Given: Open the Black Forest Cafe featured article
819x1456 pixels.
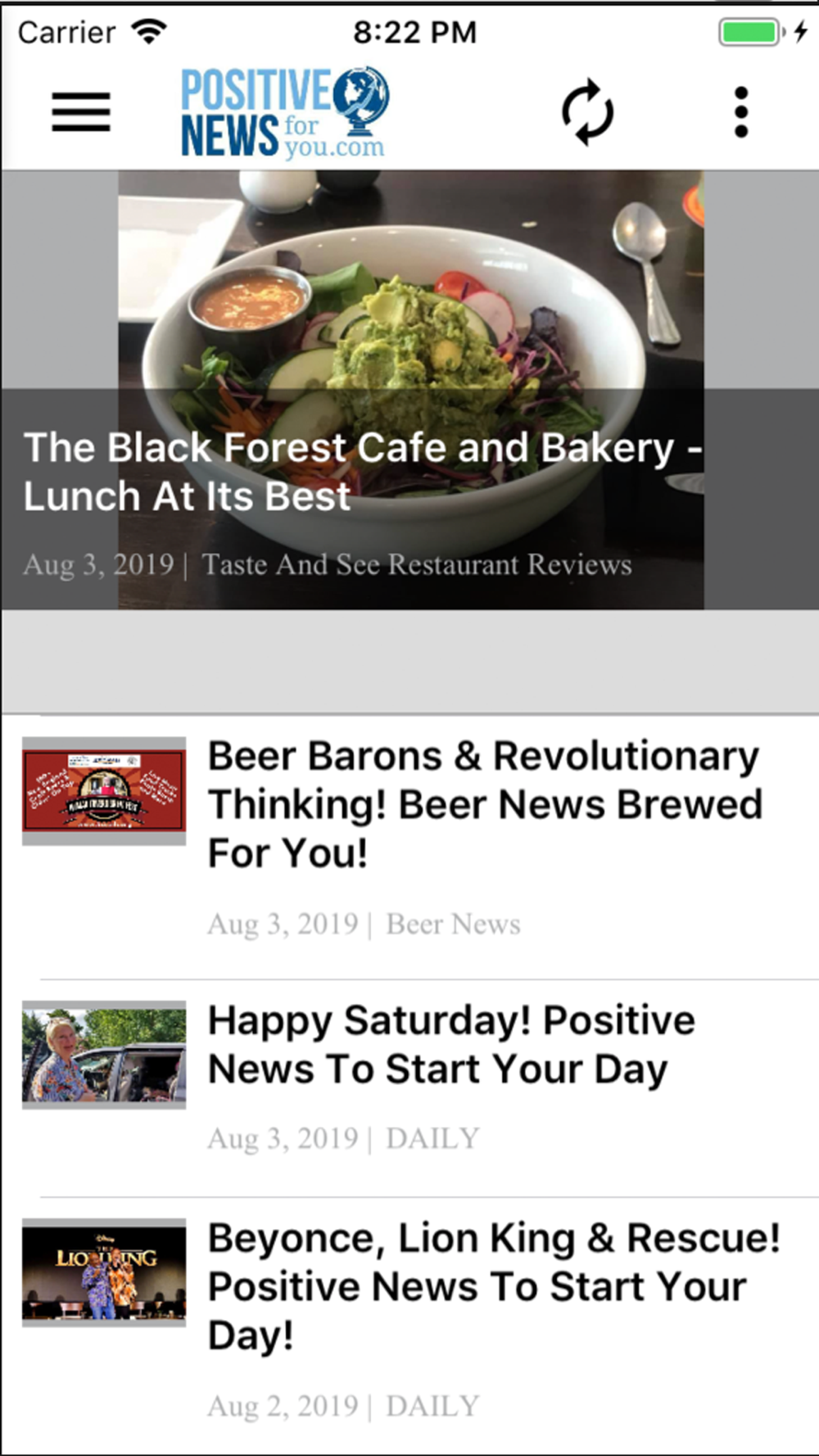Looking at the screenshot, I should [360, 471].
